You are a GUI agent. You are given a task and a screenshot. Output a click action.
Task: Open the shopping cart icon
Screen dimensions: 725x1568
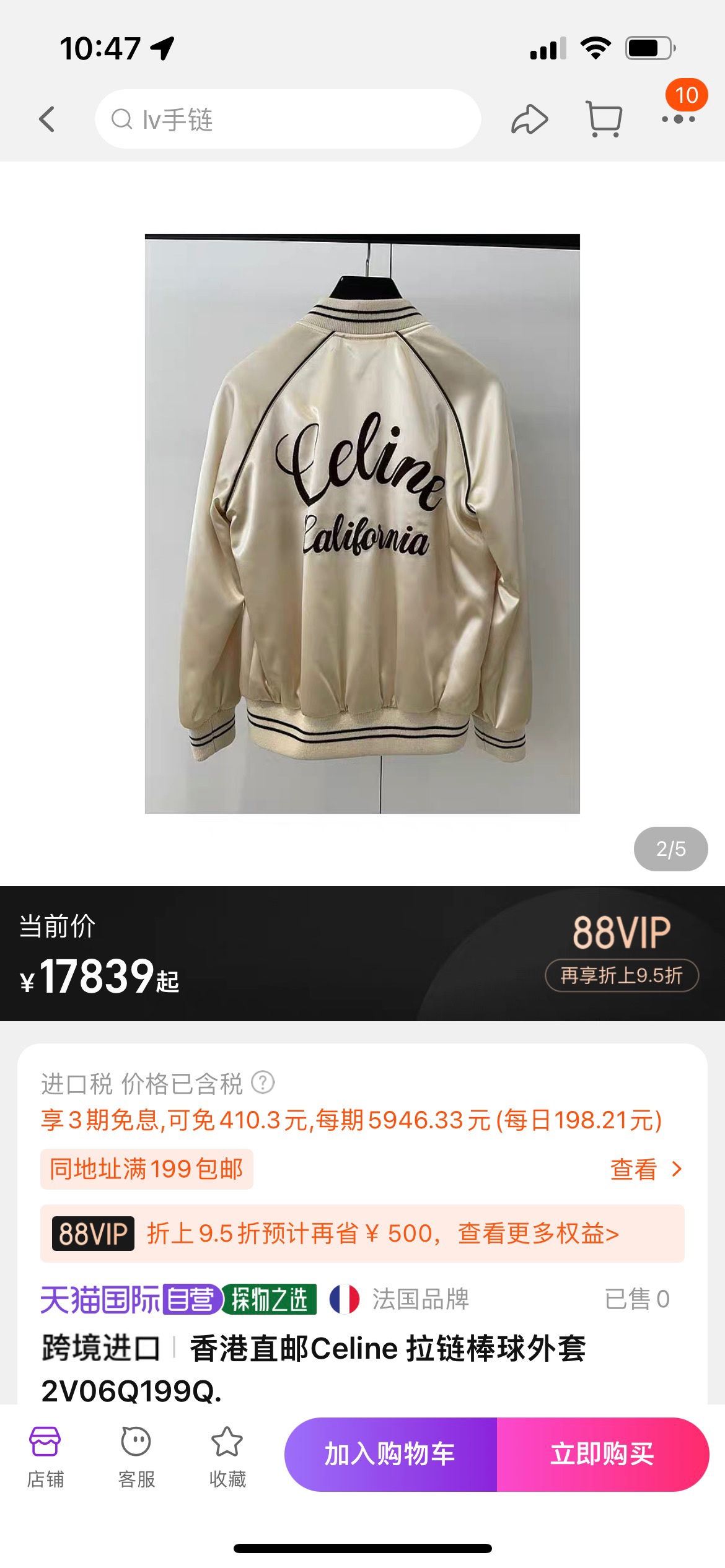604,119
